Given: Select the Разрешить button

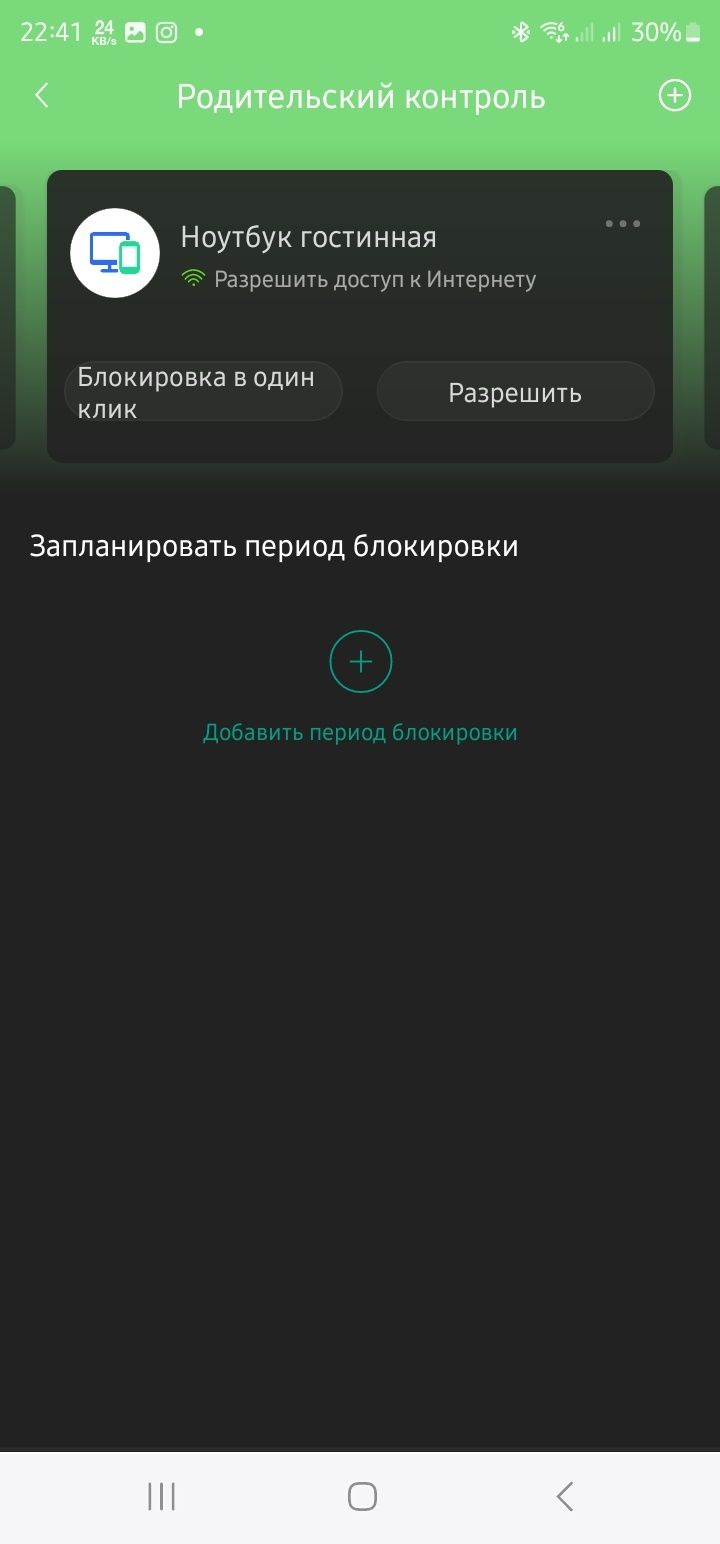Looking at the screenshot, I should [515, 392].
